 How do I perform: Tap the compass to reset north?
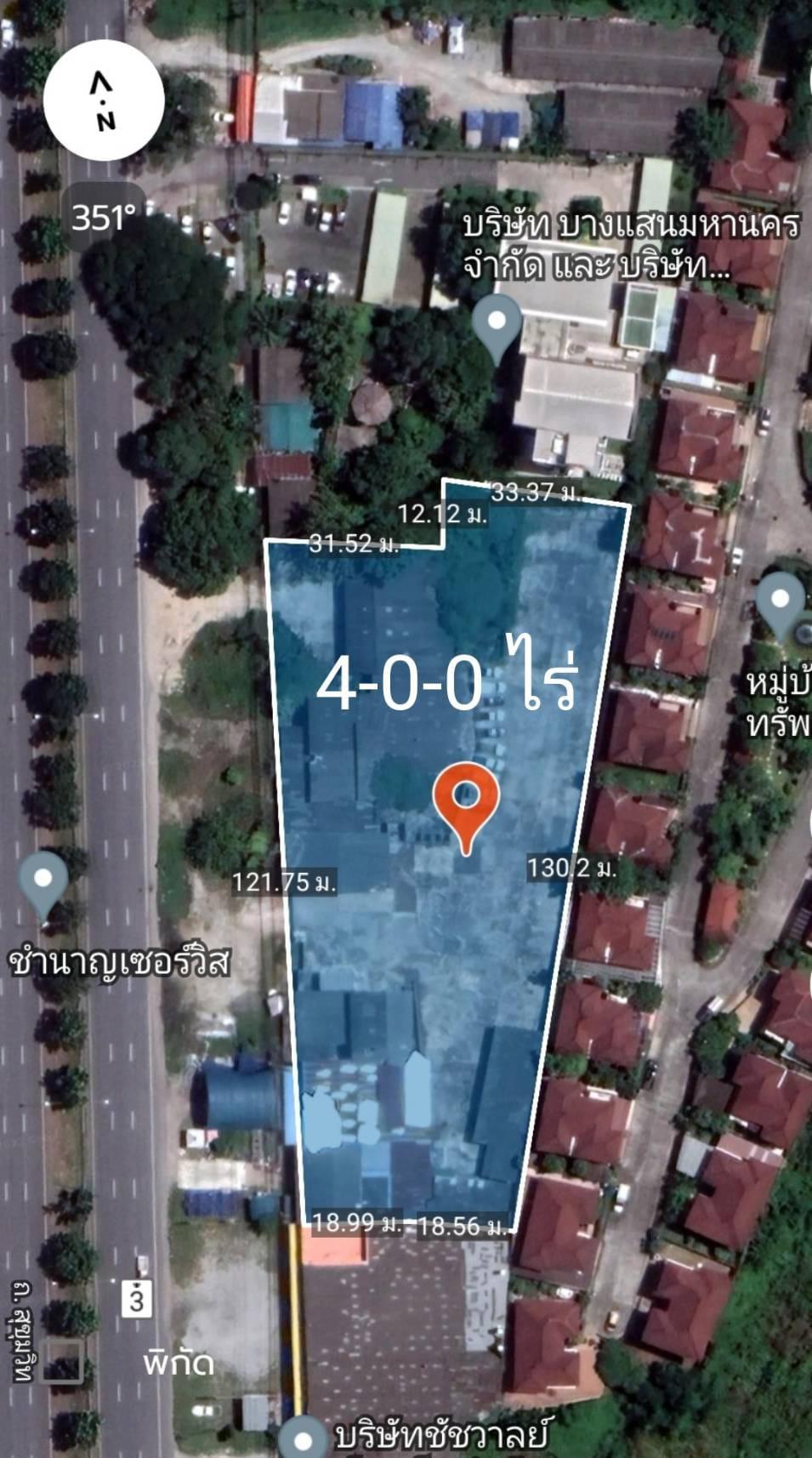point(103,100)
